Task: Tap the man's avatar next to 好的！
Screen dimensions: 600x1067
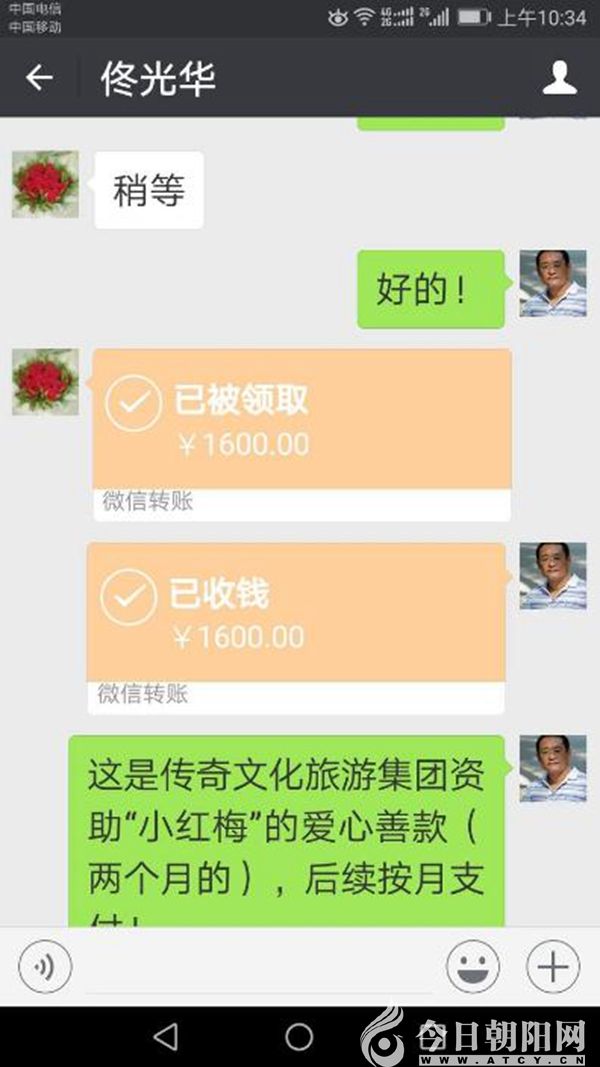Action: (552, 283)
